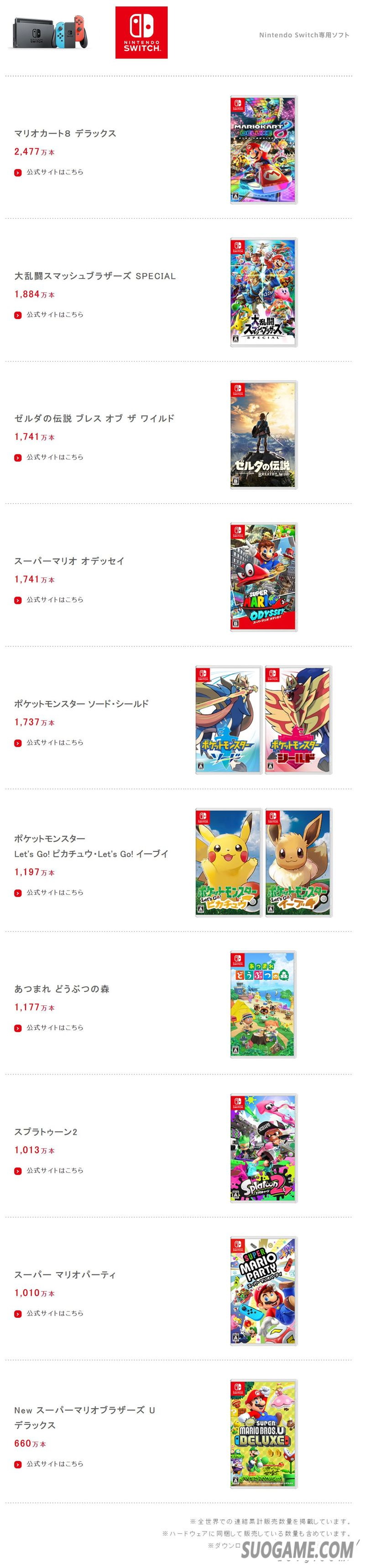The image size is (365, 1568).
Task: Visit official site for ゼルダの伝説 ブレス オブ ザ ワイルド
Action: click(54, 457)
